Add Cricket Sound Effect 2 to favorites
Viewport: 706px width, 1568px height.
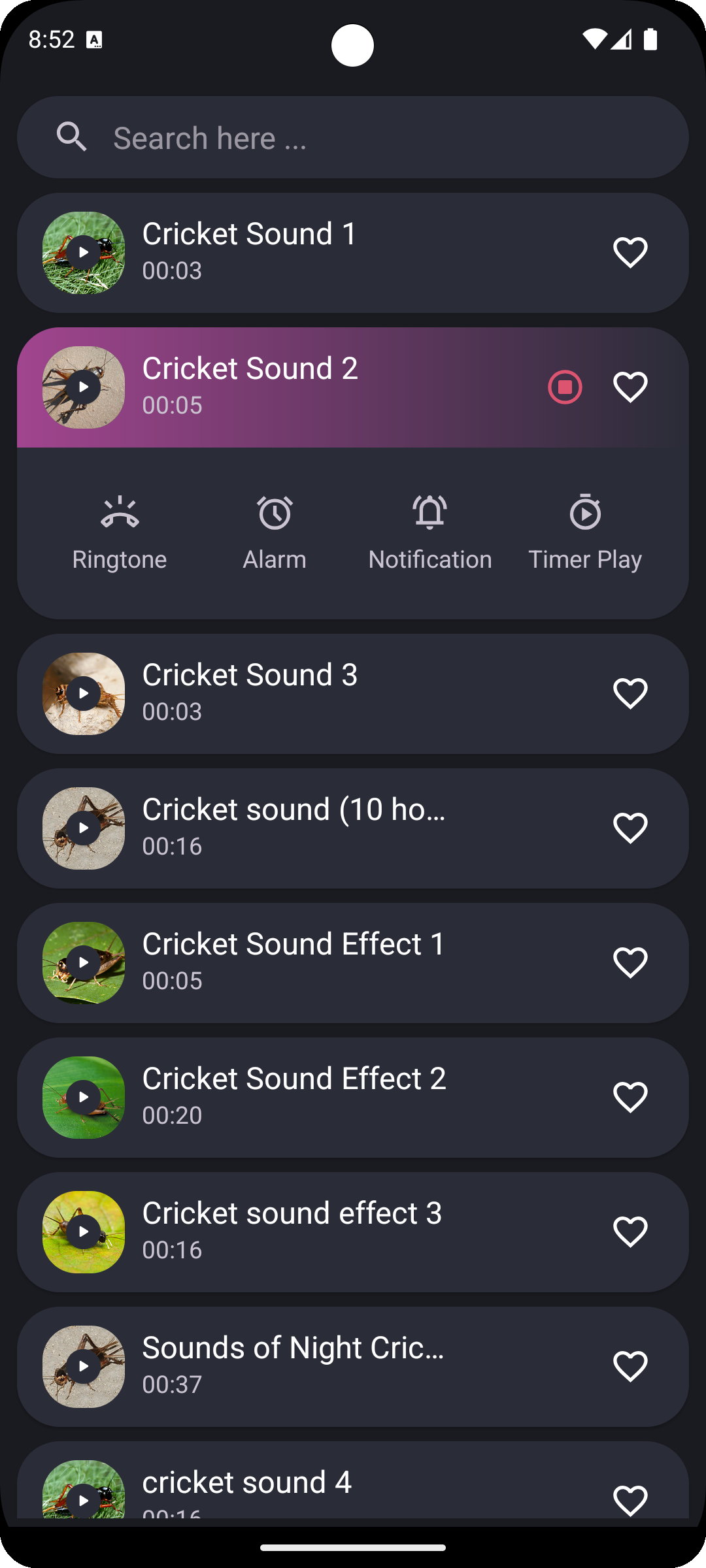pyautogui.click(x=630, y=1098)
